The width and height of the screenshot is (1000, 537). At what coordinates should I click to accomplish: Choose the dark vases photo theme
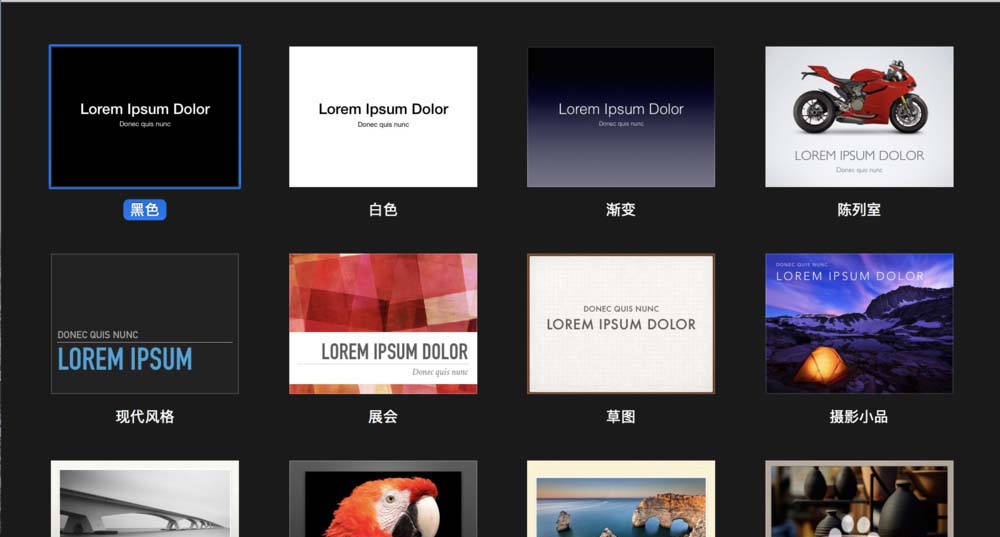click(x=859, y=500)
